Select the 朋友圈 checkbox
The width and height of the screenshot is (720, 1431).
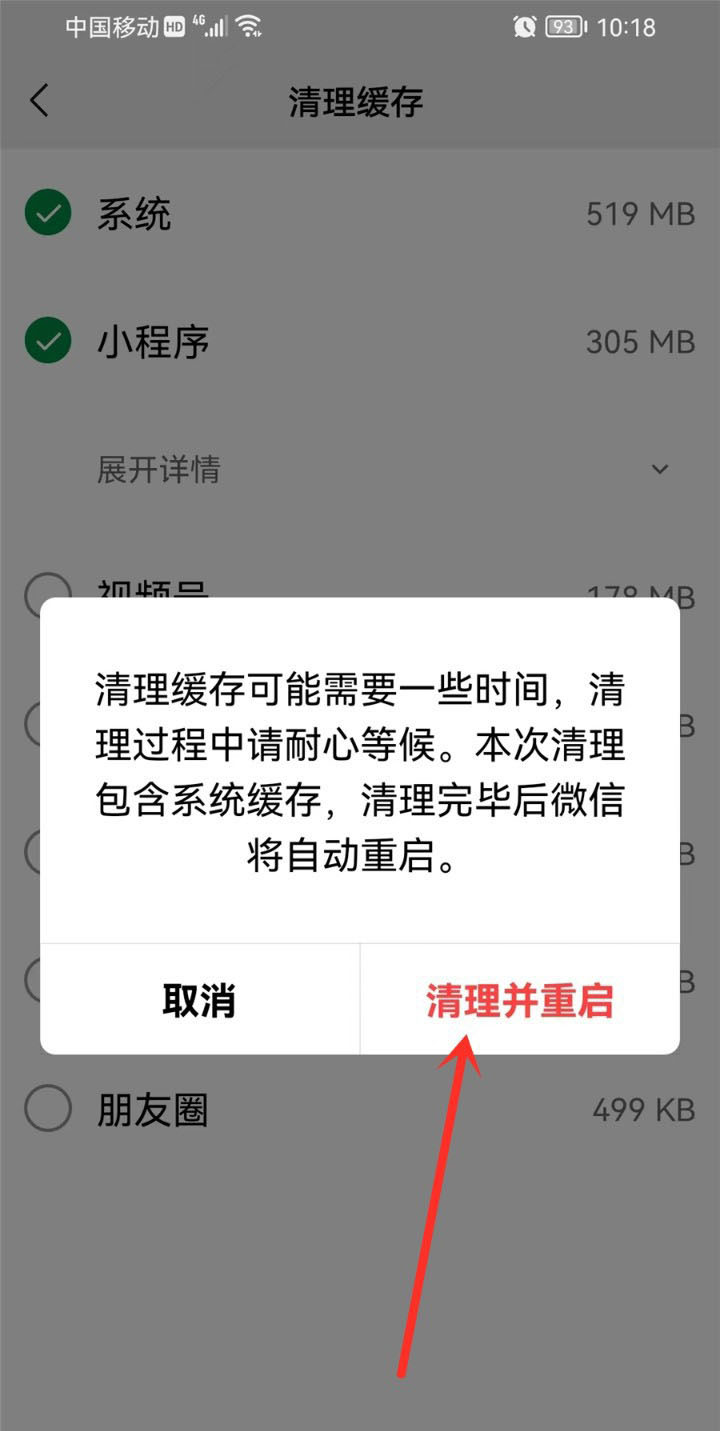click(x=47, y=1108)
